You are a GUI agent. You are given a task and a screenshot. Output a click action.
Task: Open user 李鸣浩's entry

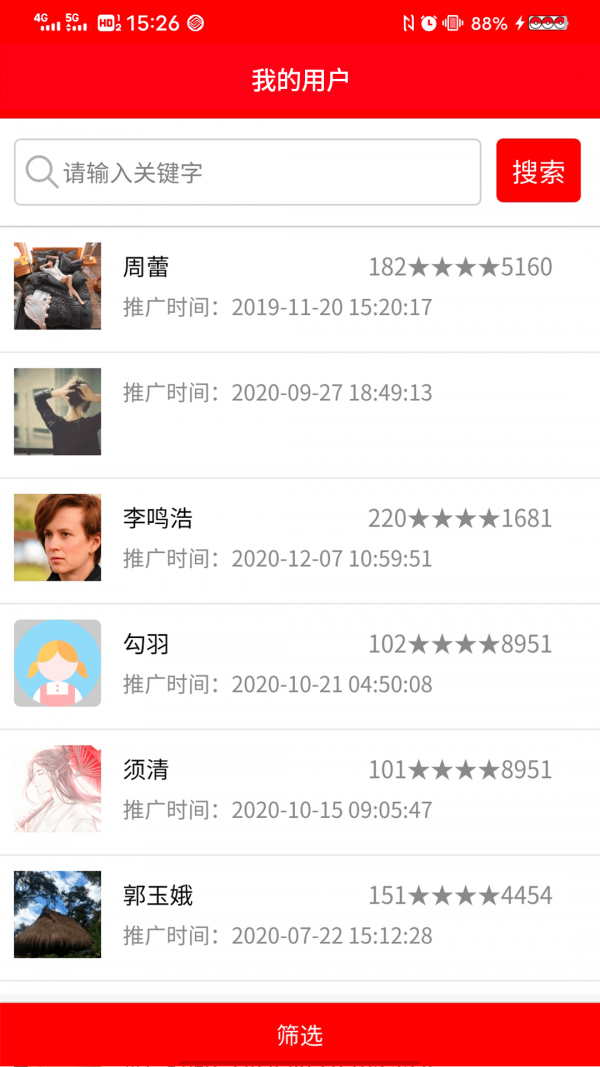point(300,538)
